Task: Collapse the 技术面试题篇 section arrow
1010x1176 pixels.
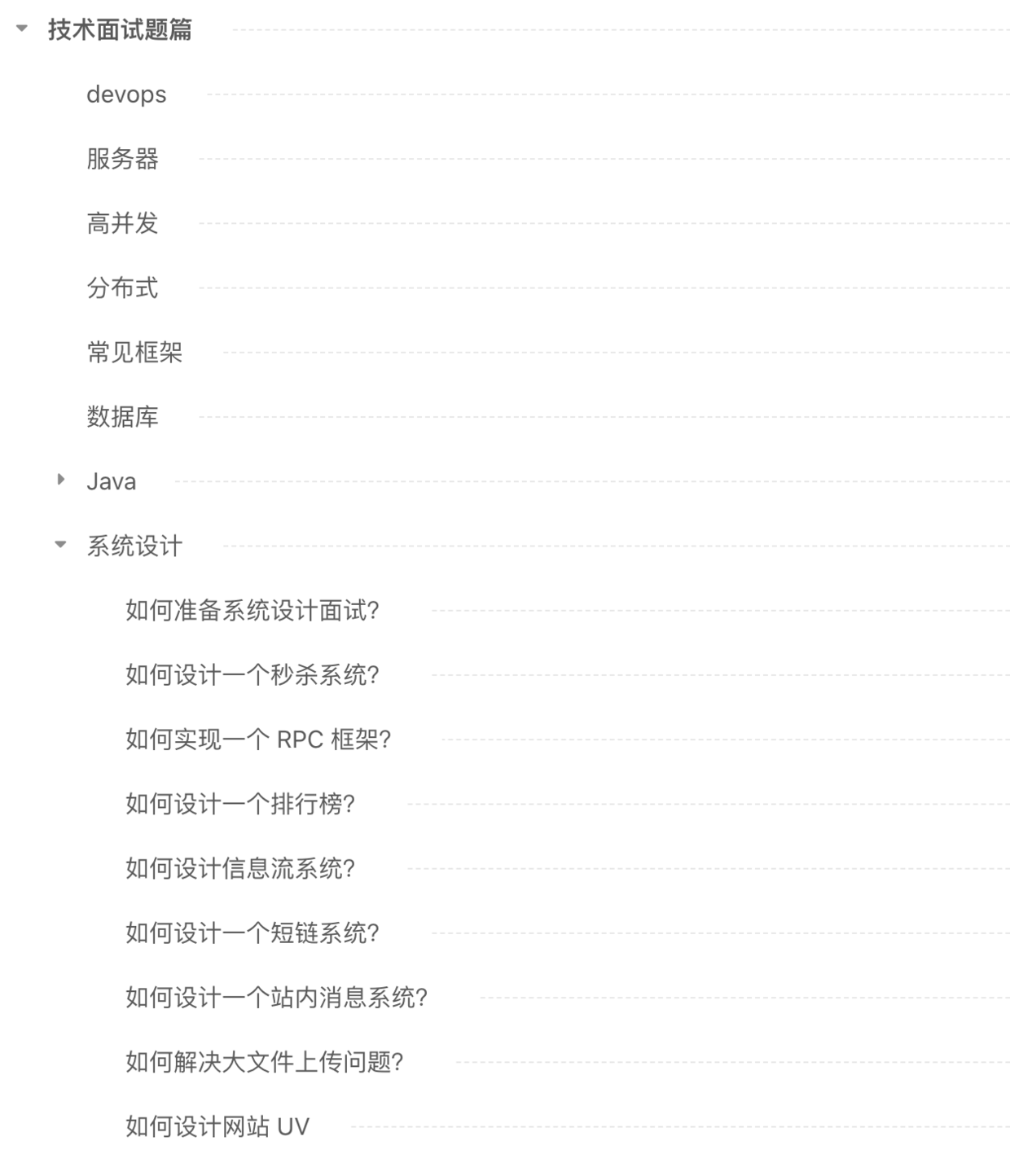Action: (x=22, y=29)
